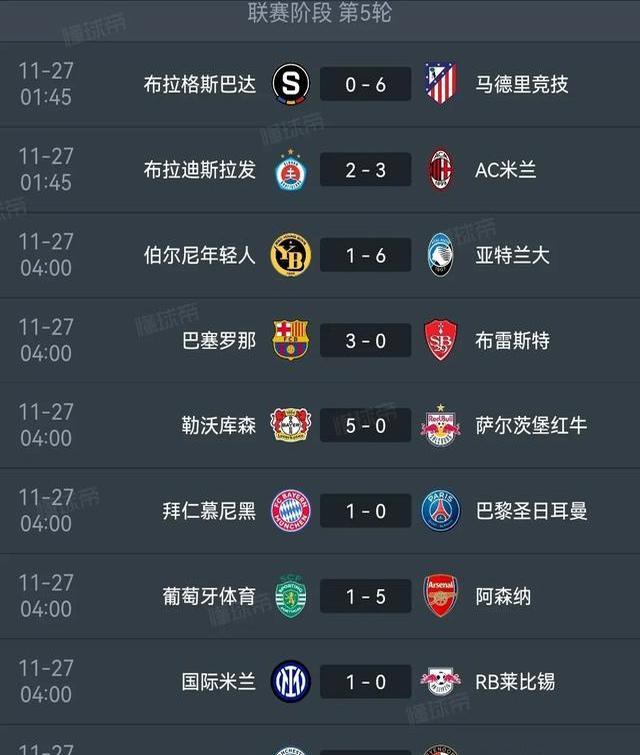Open the 拜仁慕尼黑 vs 巴黎圣日耳曼 match

(x=365, y=511)
